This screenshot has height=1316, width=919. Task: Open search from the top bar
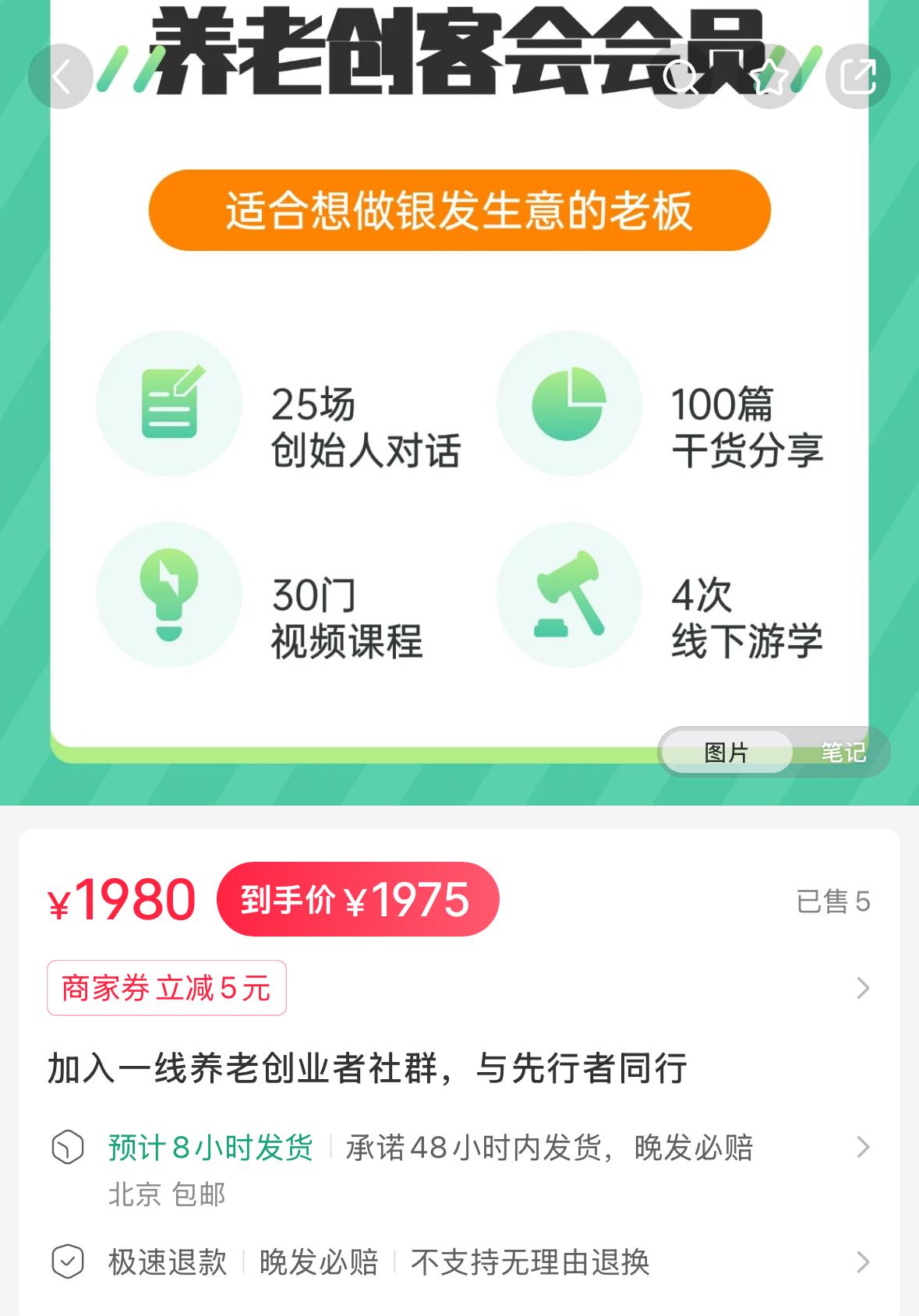(x=680, y=76)
